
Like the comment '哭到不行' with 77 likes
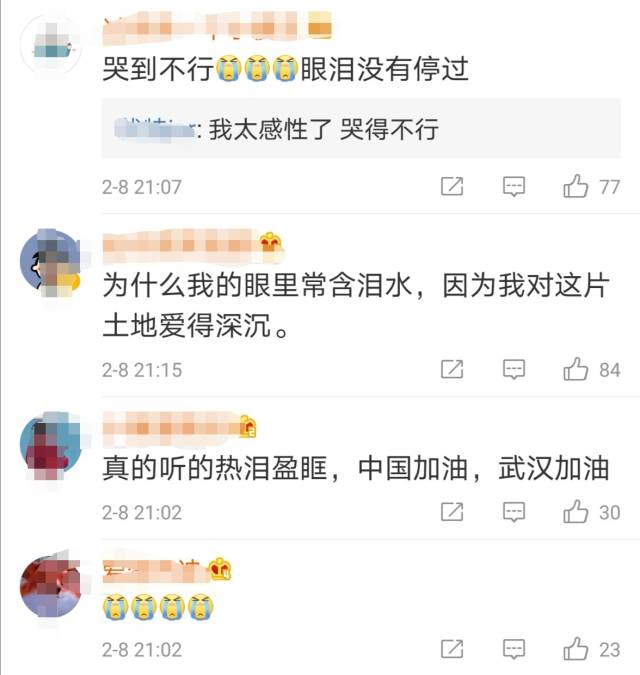pos(576,187)
